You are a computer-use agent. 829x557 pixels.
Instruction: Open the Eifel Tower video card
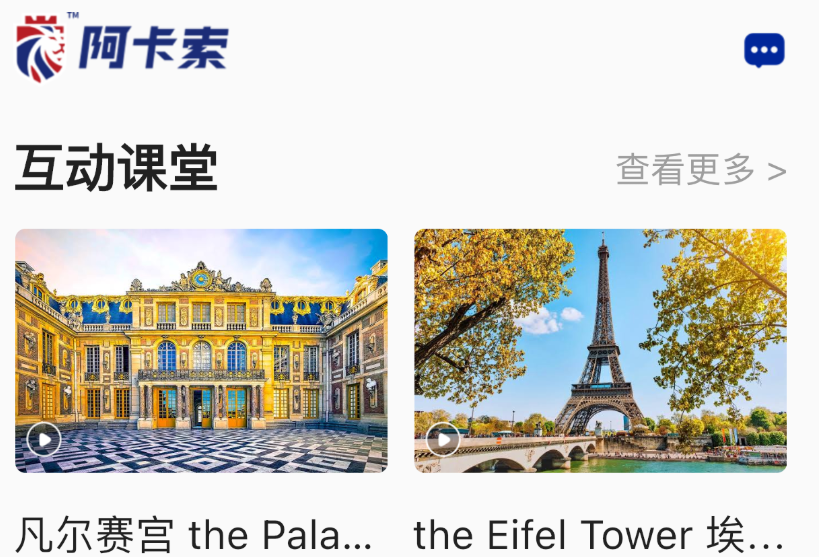[x=600, y=350]
